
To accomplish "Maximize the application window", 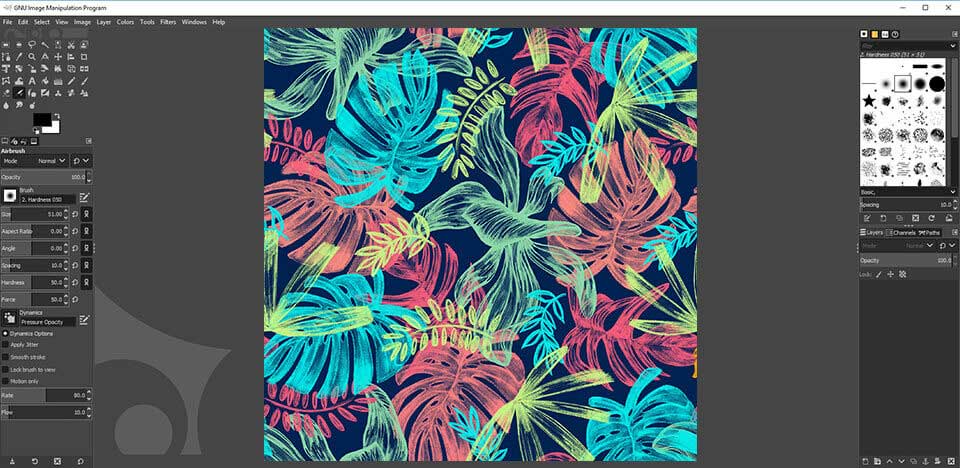I will click(x=922, y=6).
